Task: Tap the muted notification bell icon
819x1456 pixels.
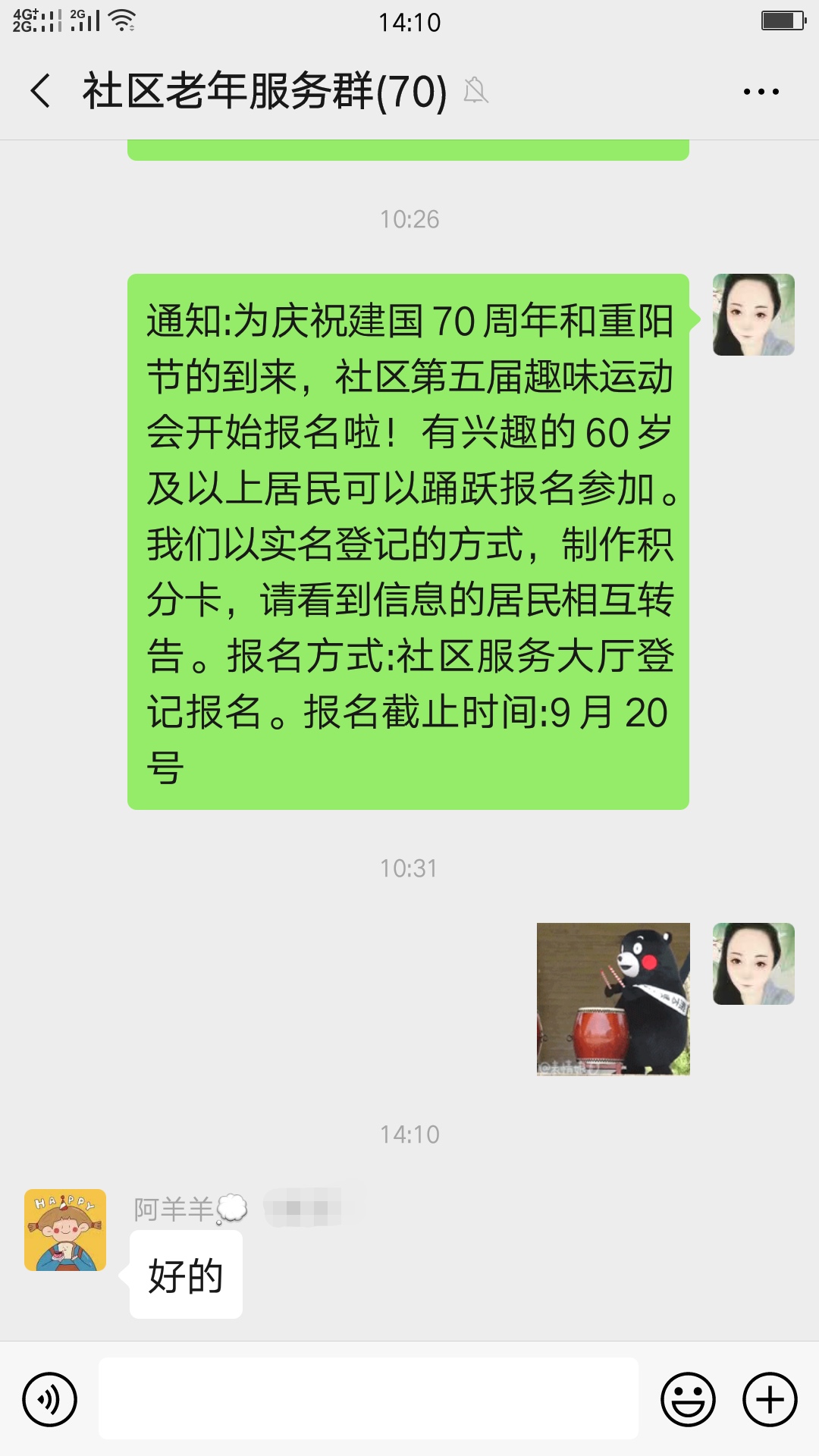Action: (x=475, y=91)
